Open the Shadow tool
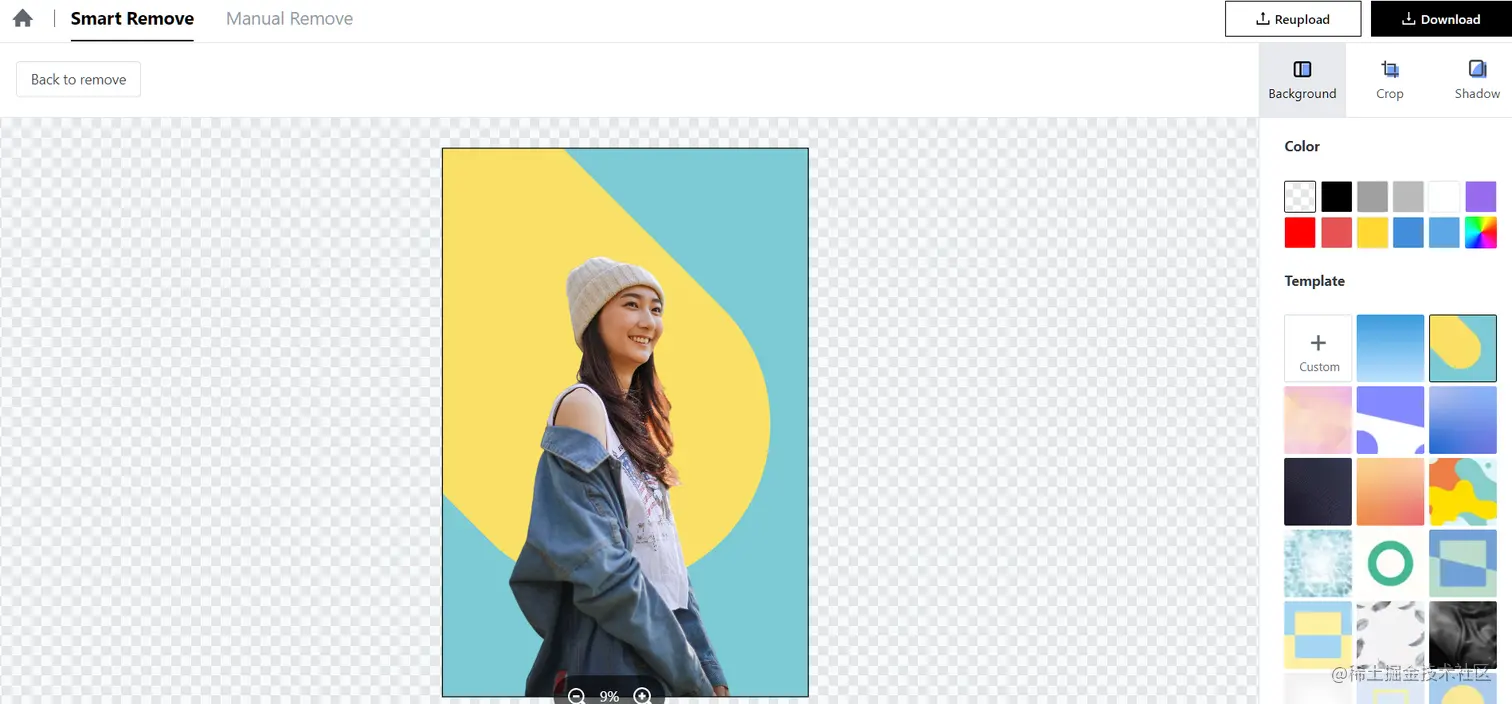 click(x=1476, y=80)
